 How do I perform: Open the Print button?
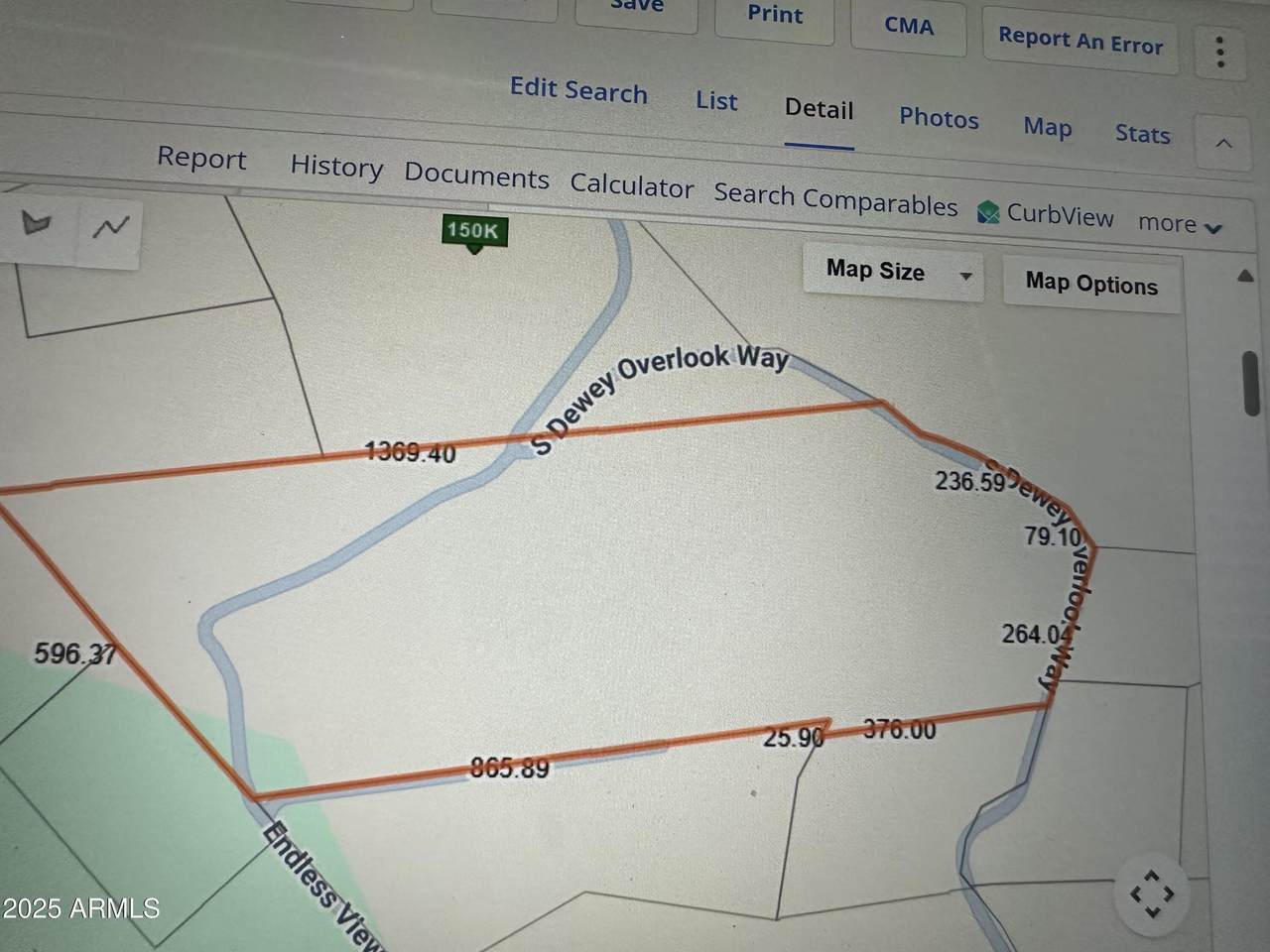(x=775, y=15)
